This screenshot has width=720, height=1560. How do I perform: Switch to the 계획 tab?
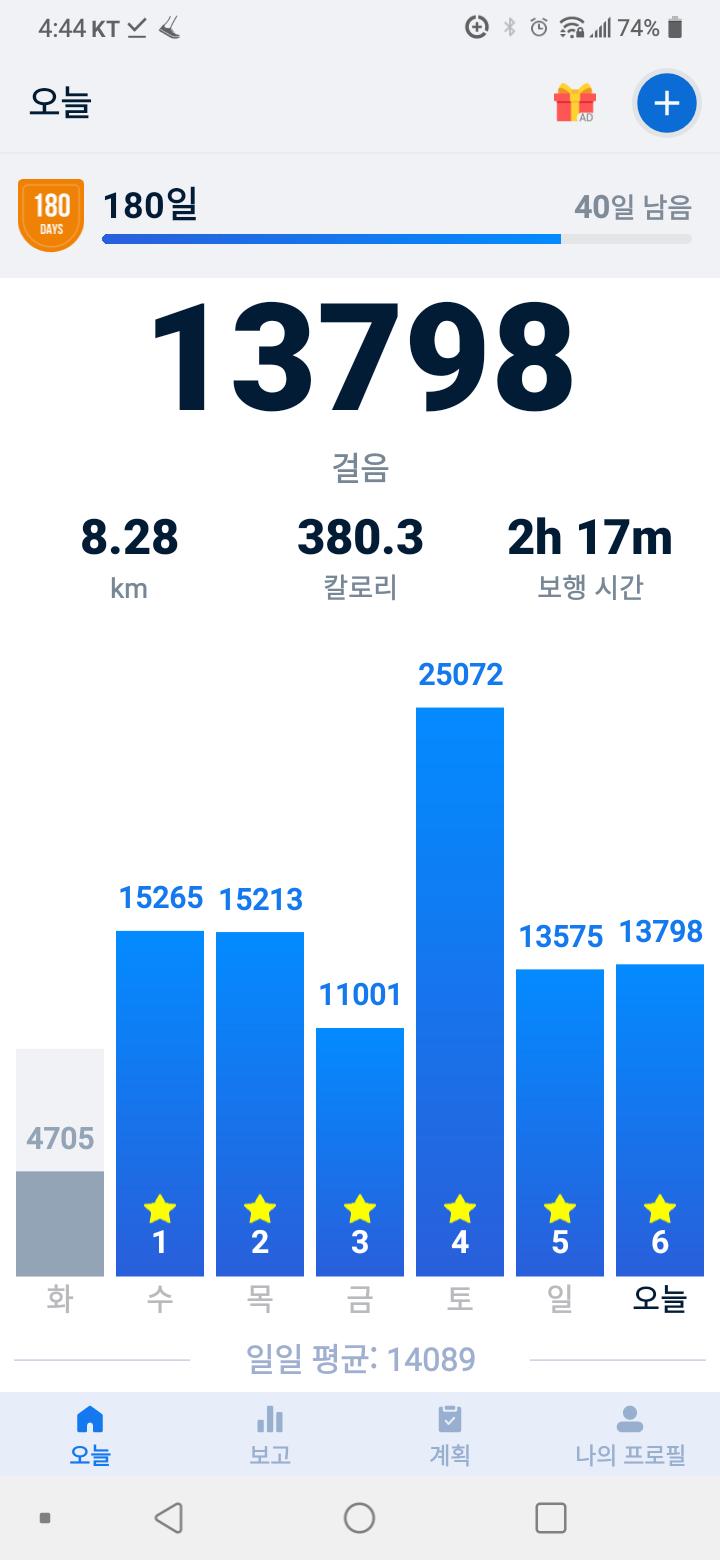450,1435
